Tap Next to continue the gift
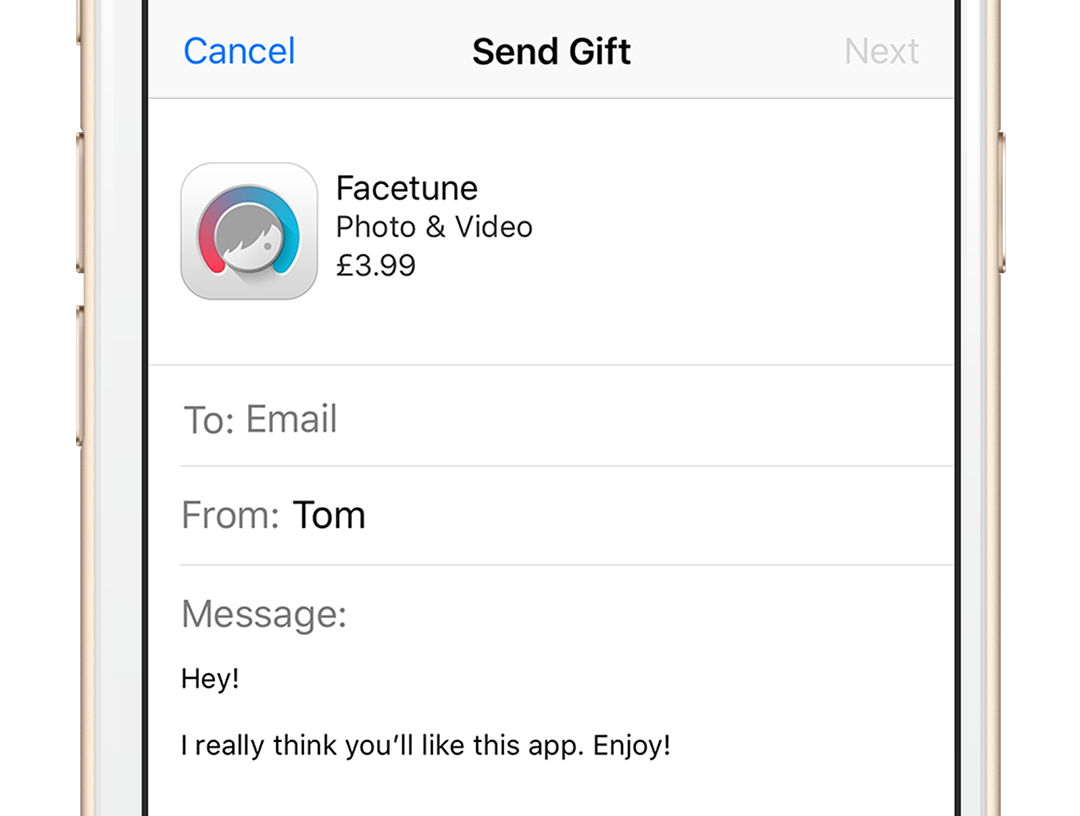Viewport: 1080px width, 816px height. 881,51
